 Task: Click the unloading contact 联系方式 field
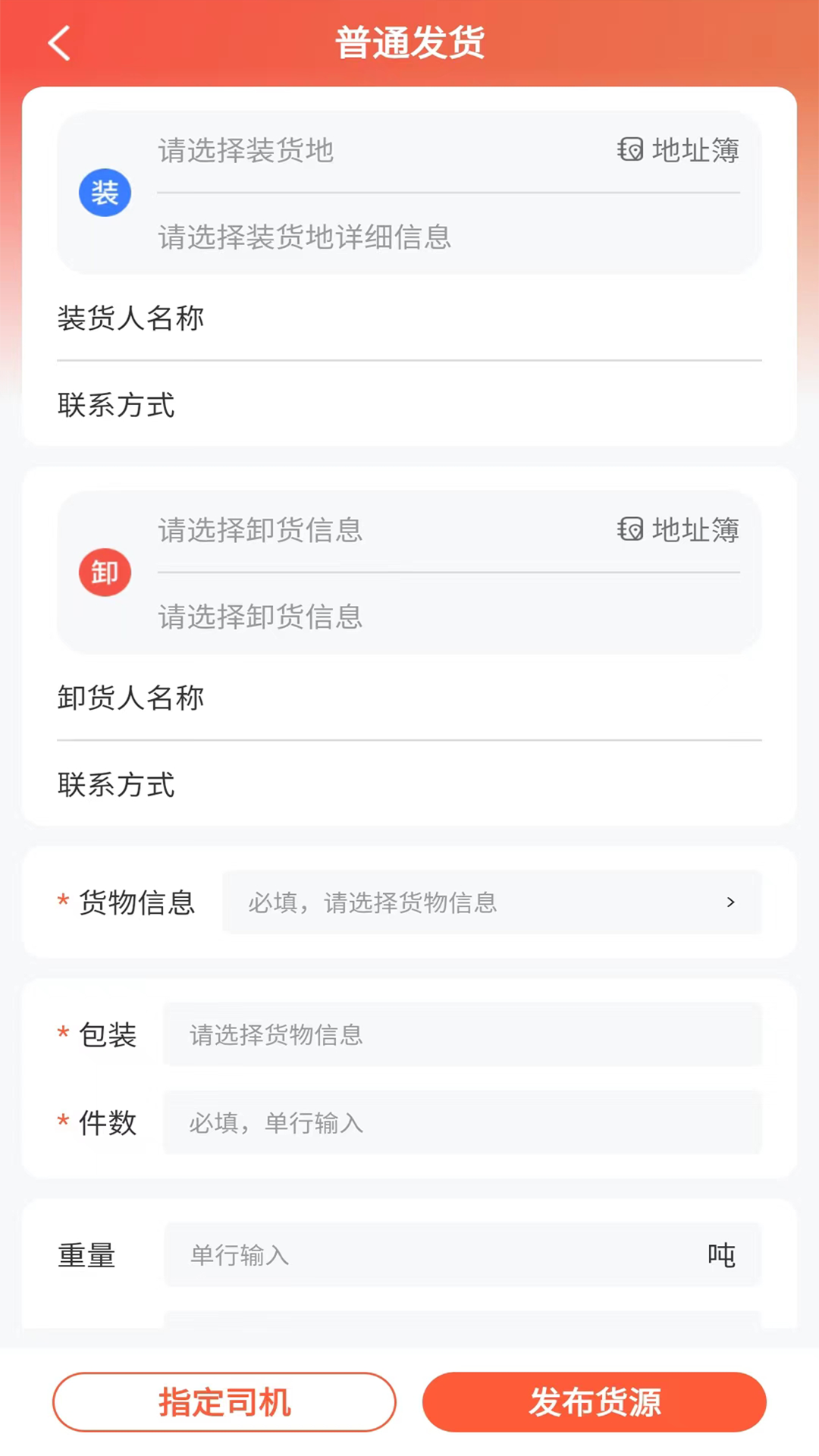coord(303,786)
